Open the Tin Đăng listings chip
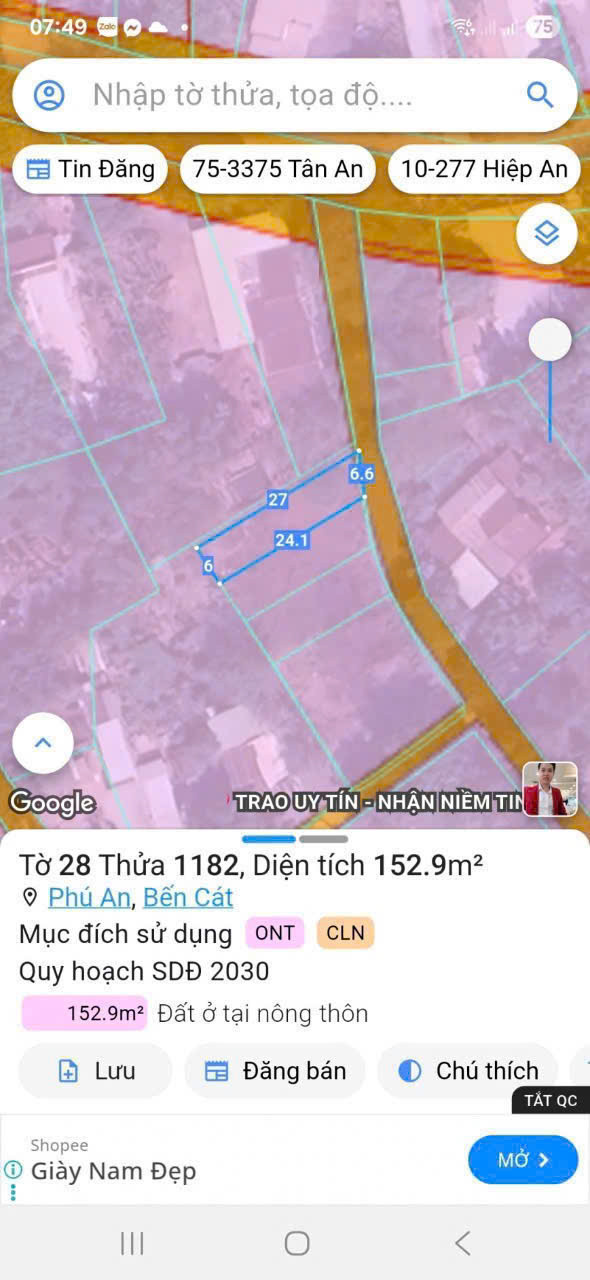 (x=90, y=169)
